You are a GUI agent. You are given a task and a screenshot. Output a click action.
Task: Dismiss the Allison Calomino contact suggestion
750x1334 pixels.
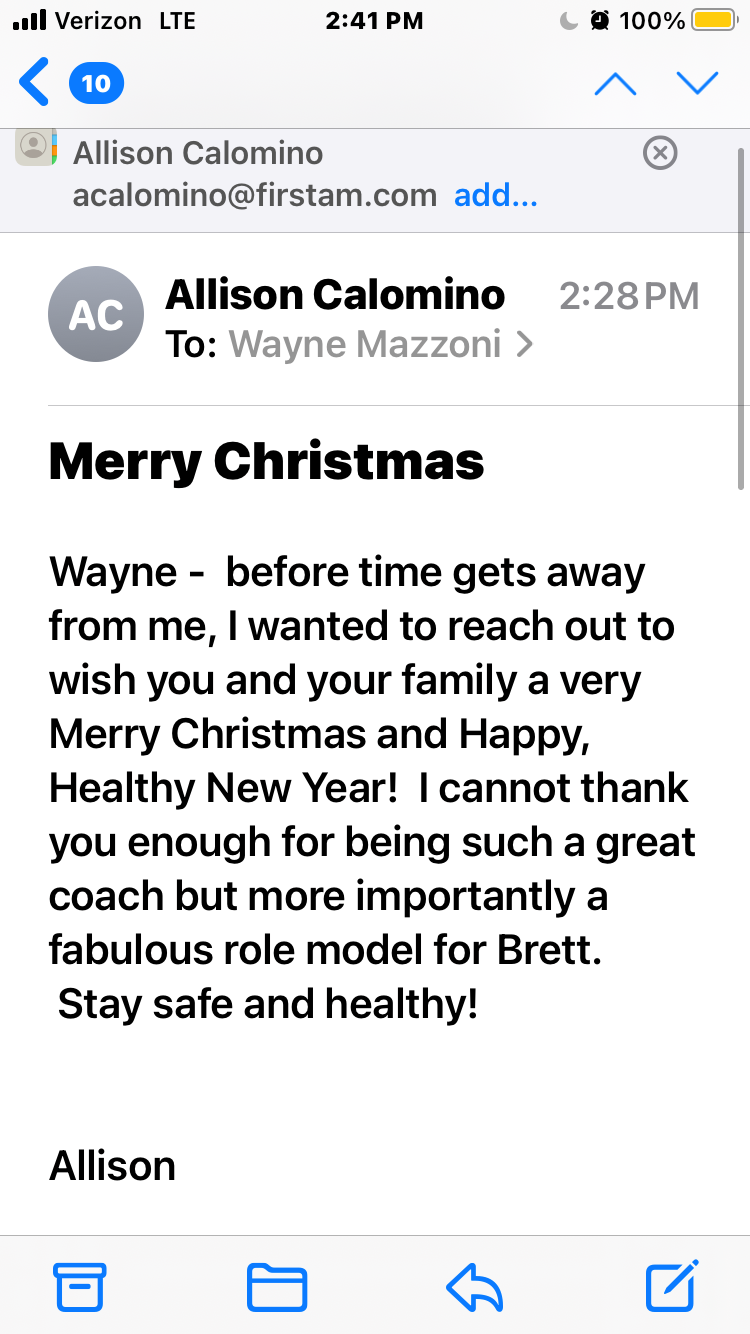pyautogui.click(x=659, y=153)
